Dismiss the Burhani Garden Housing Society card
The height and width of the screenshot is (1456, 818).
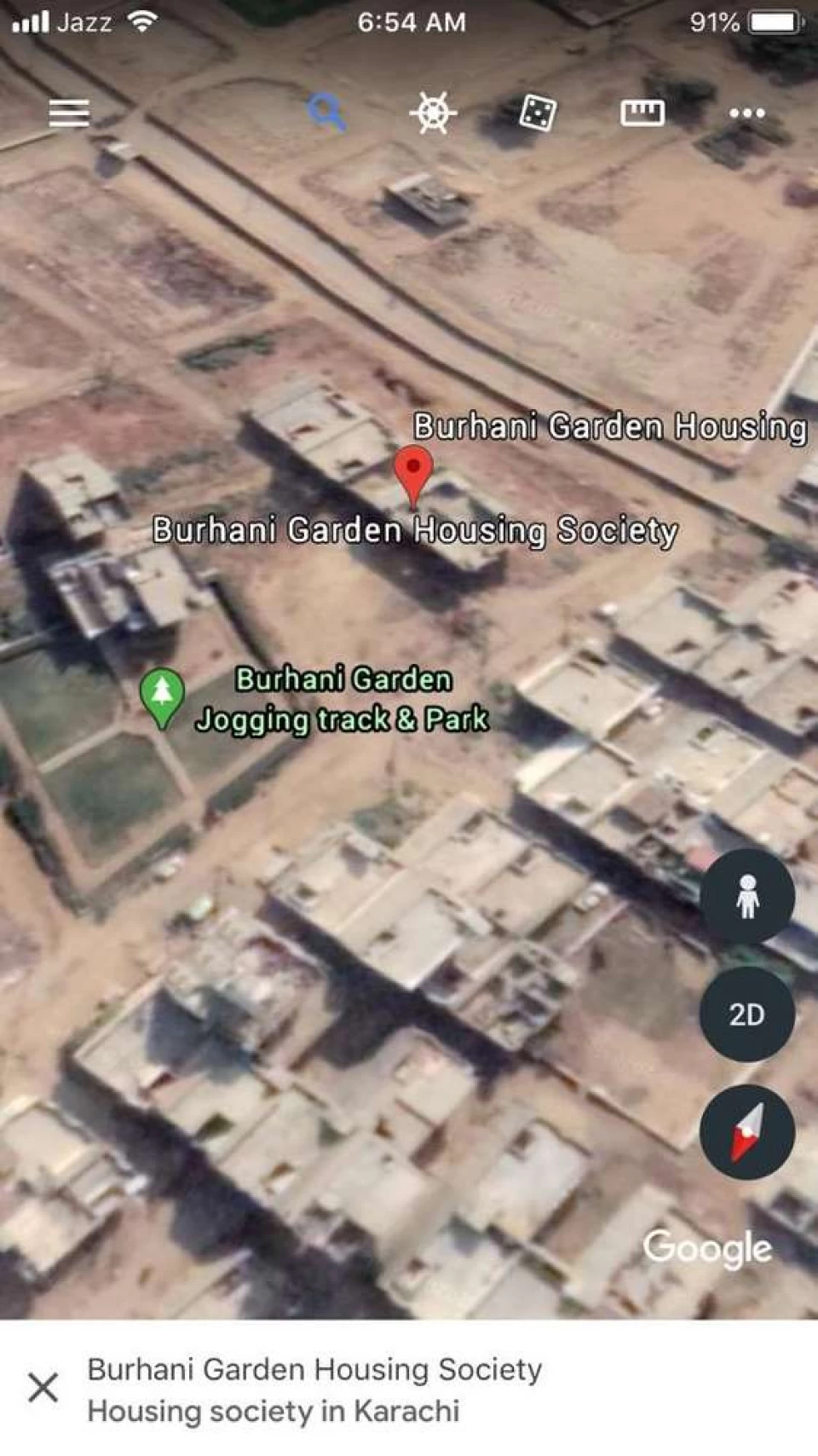point(43,1387)
